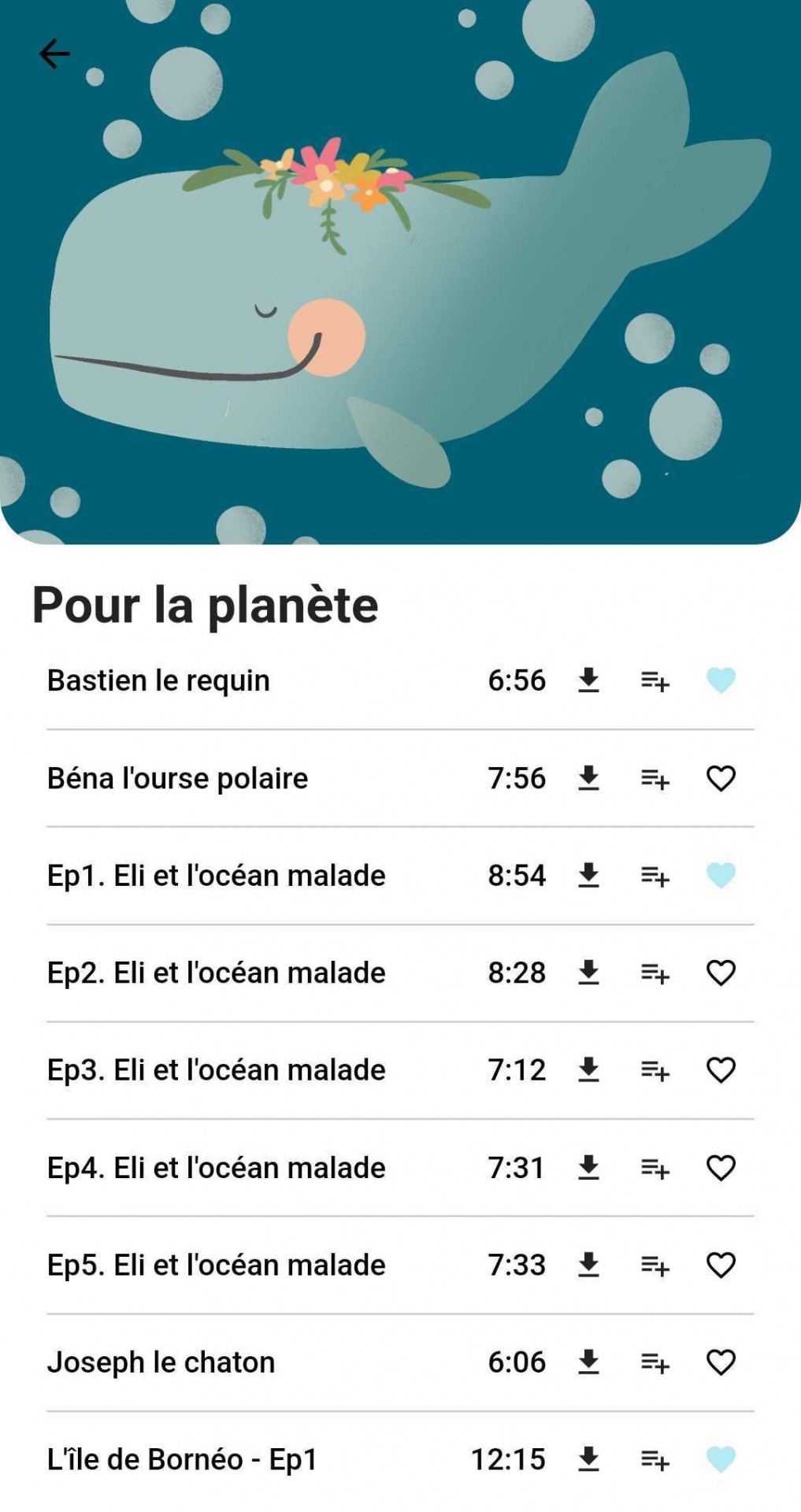The height and width of the screenshot is (1512, 801).
Task: Download Ep3. Eli et l'océan malade
Action: tap(589, 1070)
